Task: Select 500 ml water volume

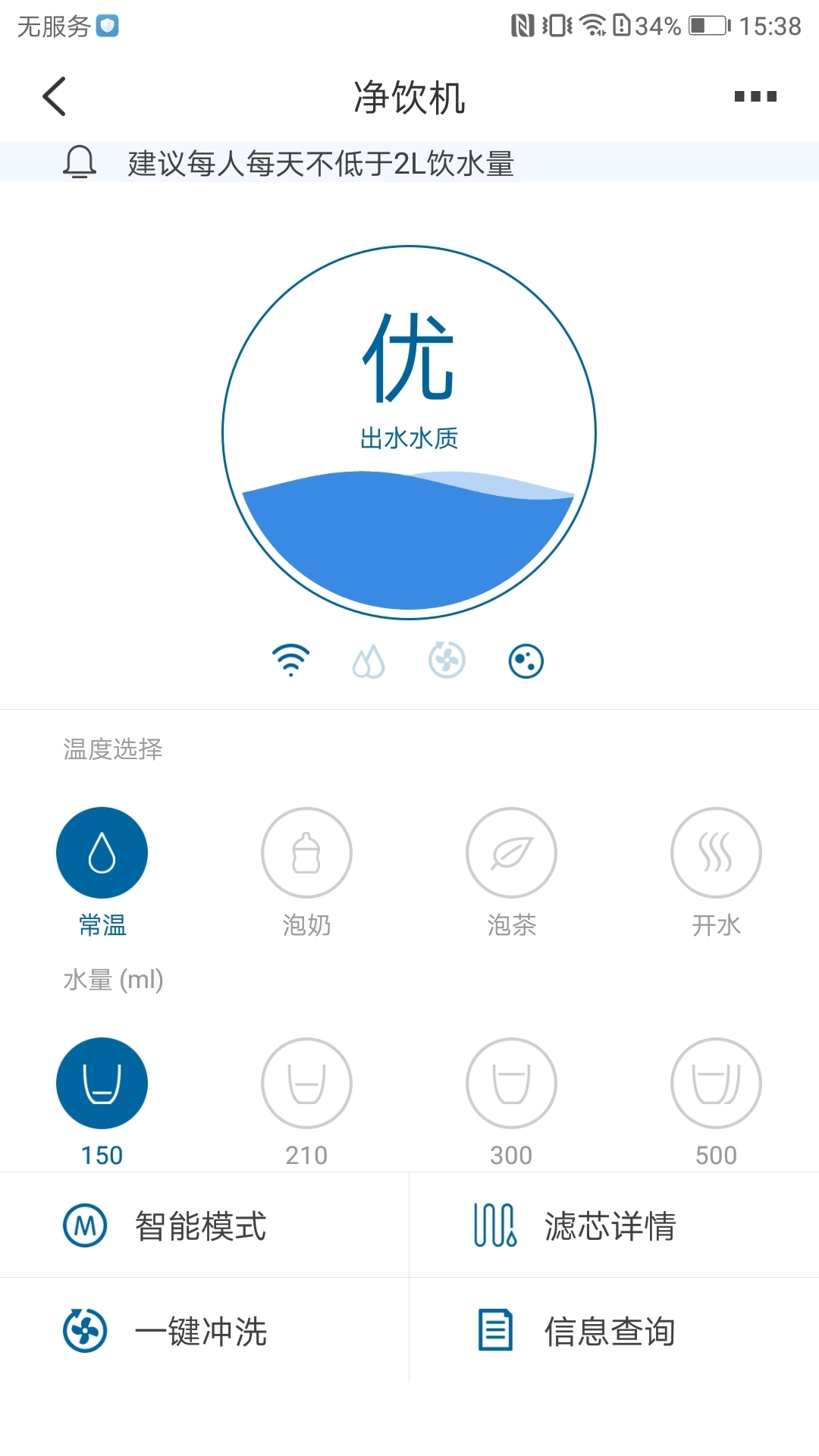Action: pyautogui.click(x=716, y=1083)
